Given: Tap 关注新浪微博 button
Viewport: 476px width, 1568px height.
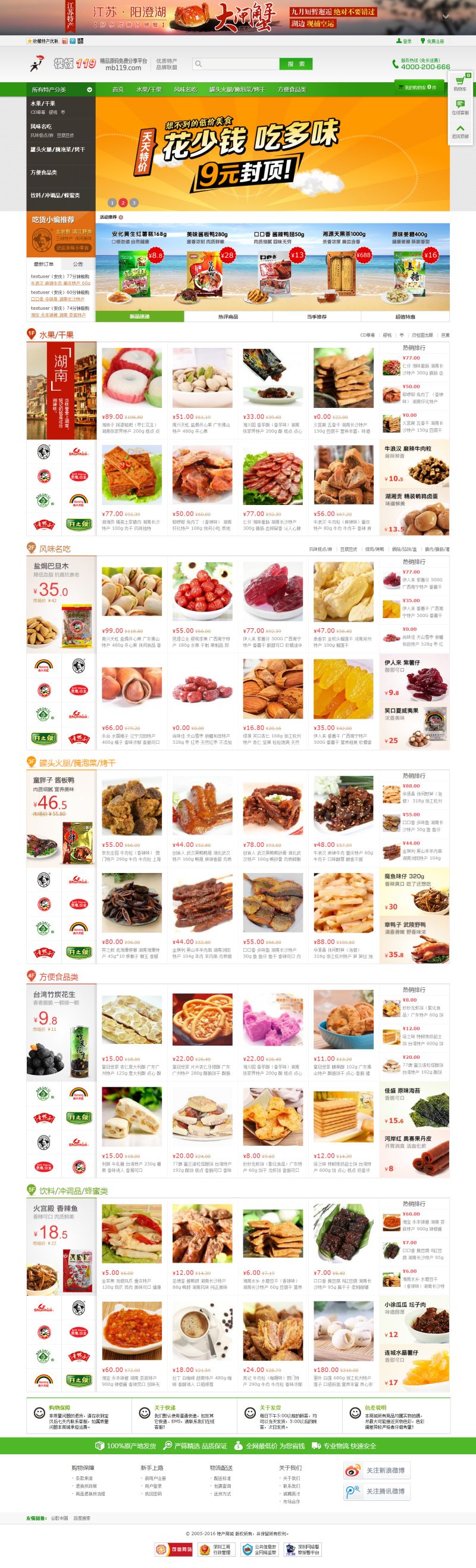Looking at the screenshot, I should [374, 1470].
